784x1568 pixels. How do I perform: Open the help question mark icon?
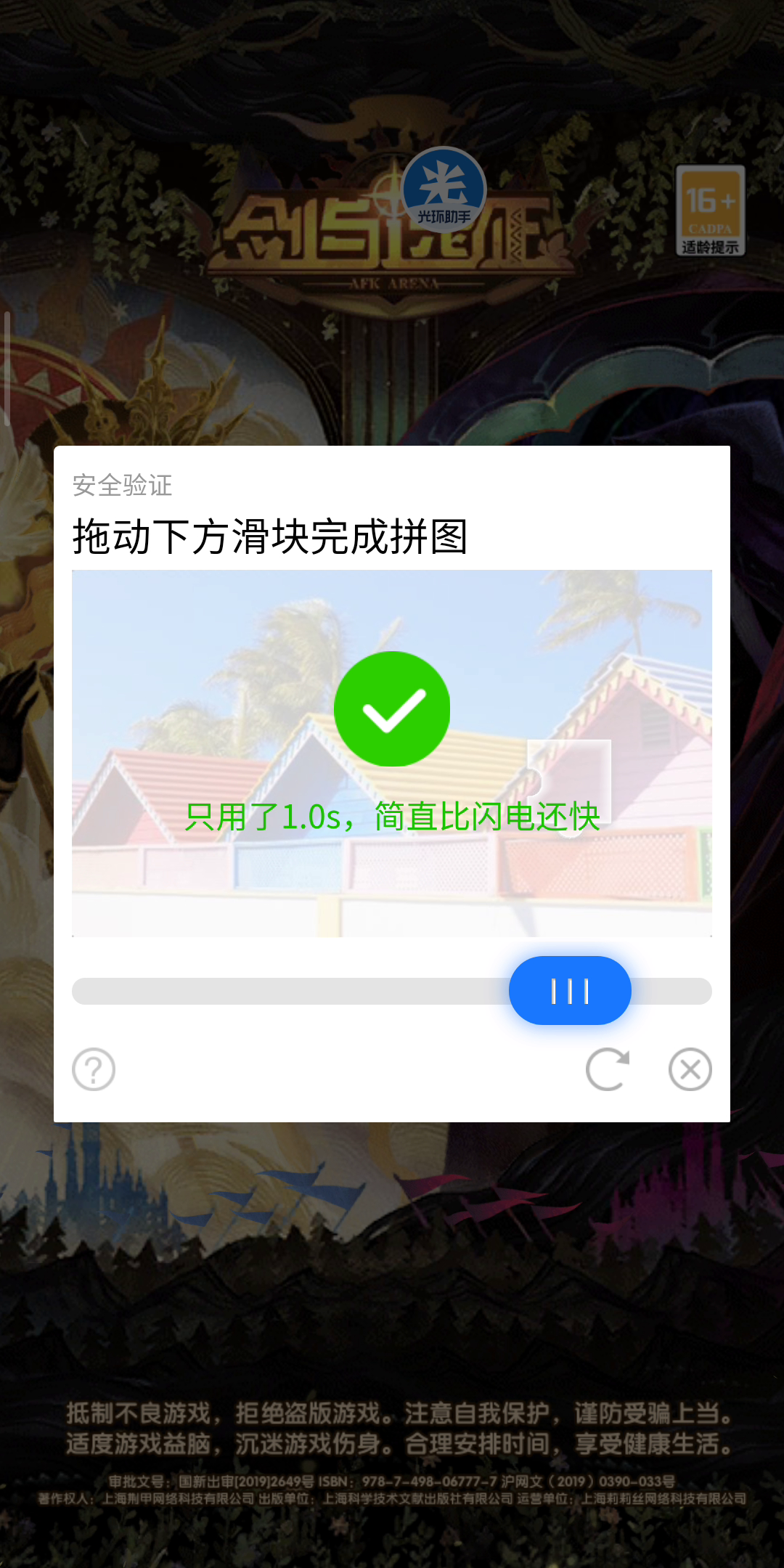(94, 1069)
